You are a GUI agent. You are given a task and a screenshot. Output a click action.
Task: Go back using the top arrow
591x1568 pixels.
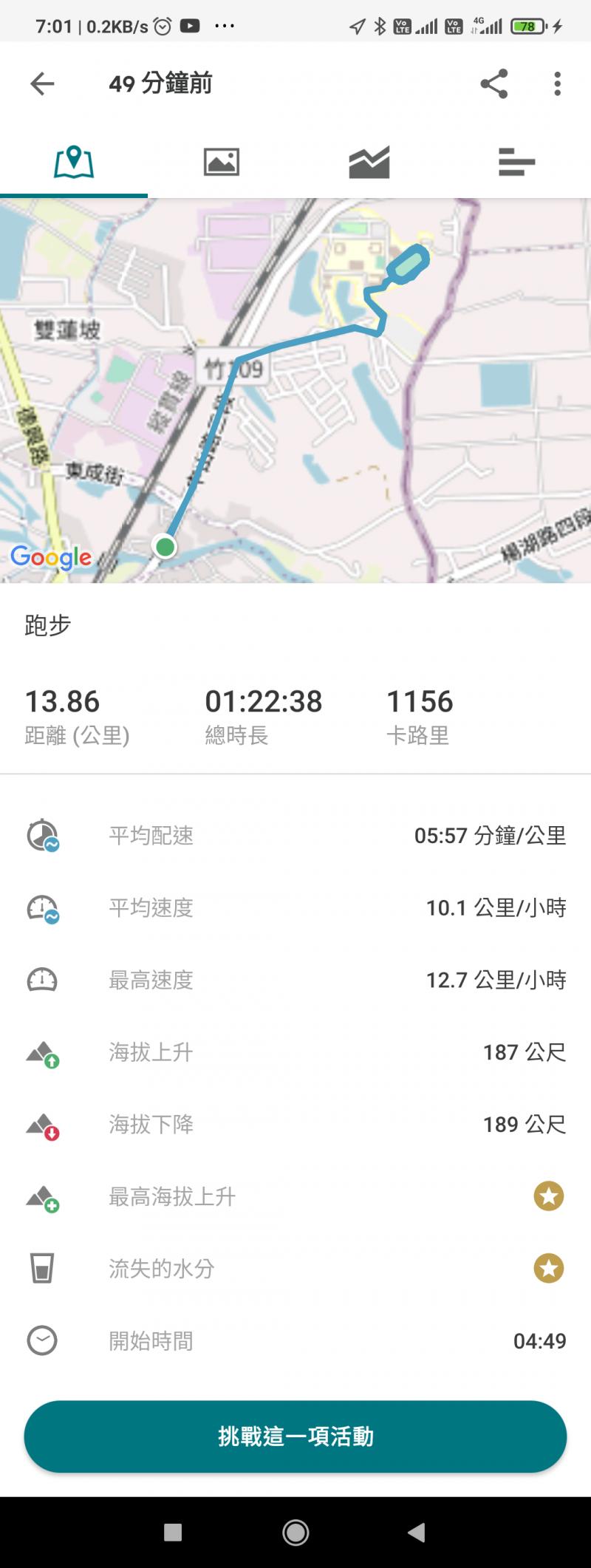(42, 83)
